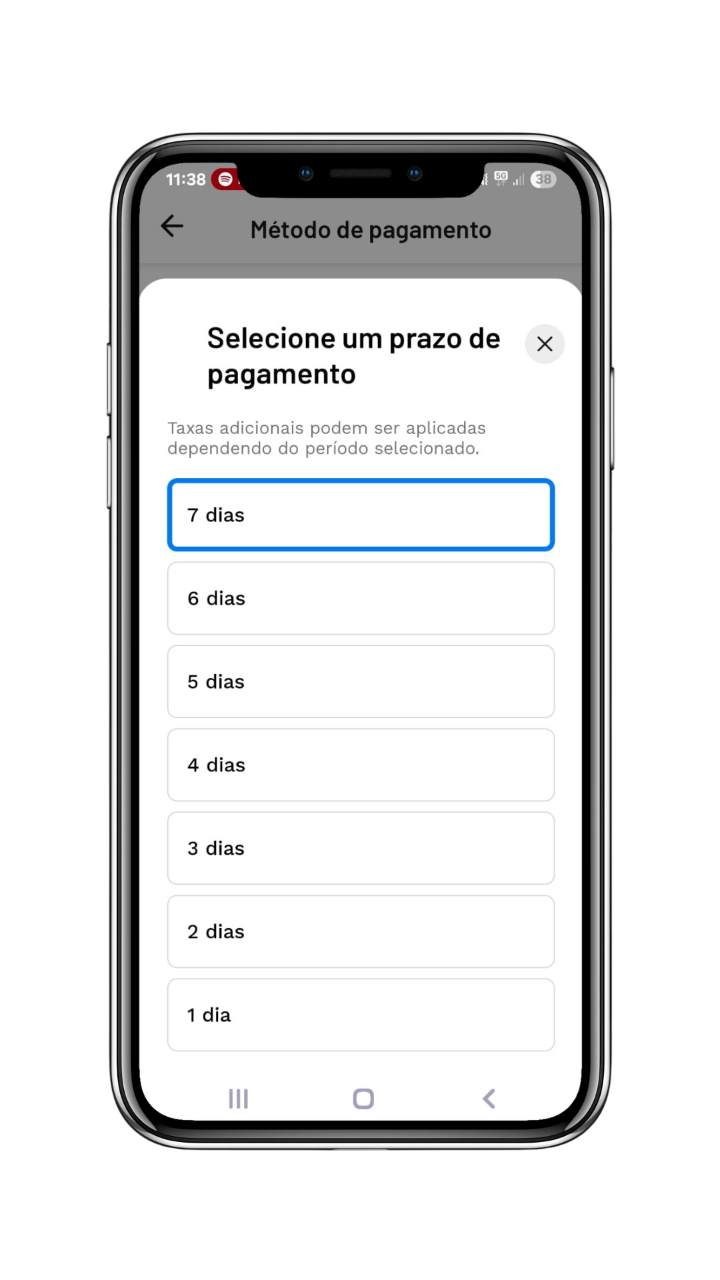Tap the 5G signal indicator
This screenshot has height=1280, width=720.
pos(501,177)
